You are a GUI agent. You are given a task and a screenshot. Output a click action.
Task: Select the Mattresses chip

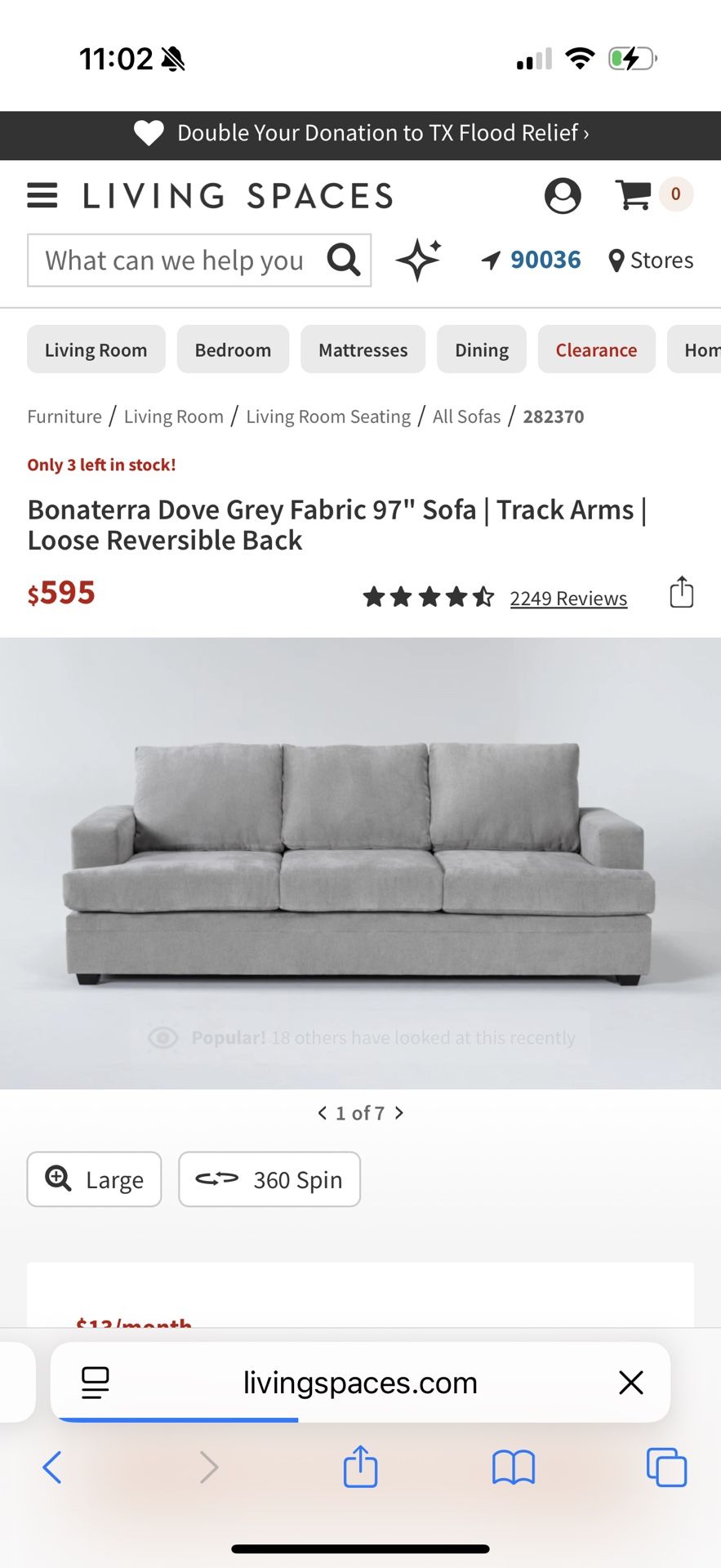(363, 350)
